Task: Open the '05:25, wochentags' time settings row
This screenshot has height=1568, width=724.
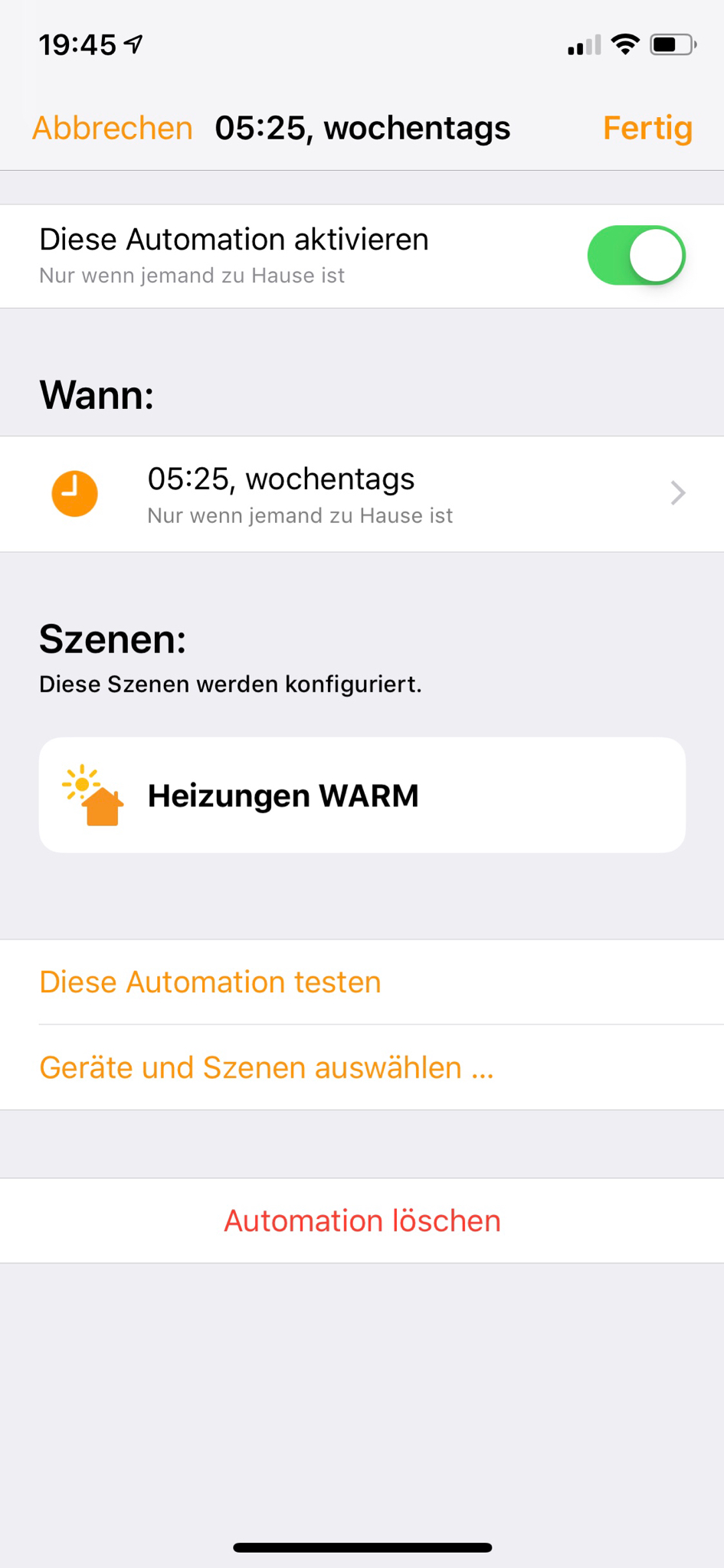Action: (x=362, y=494)
